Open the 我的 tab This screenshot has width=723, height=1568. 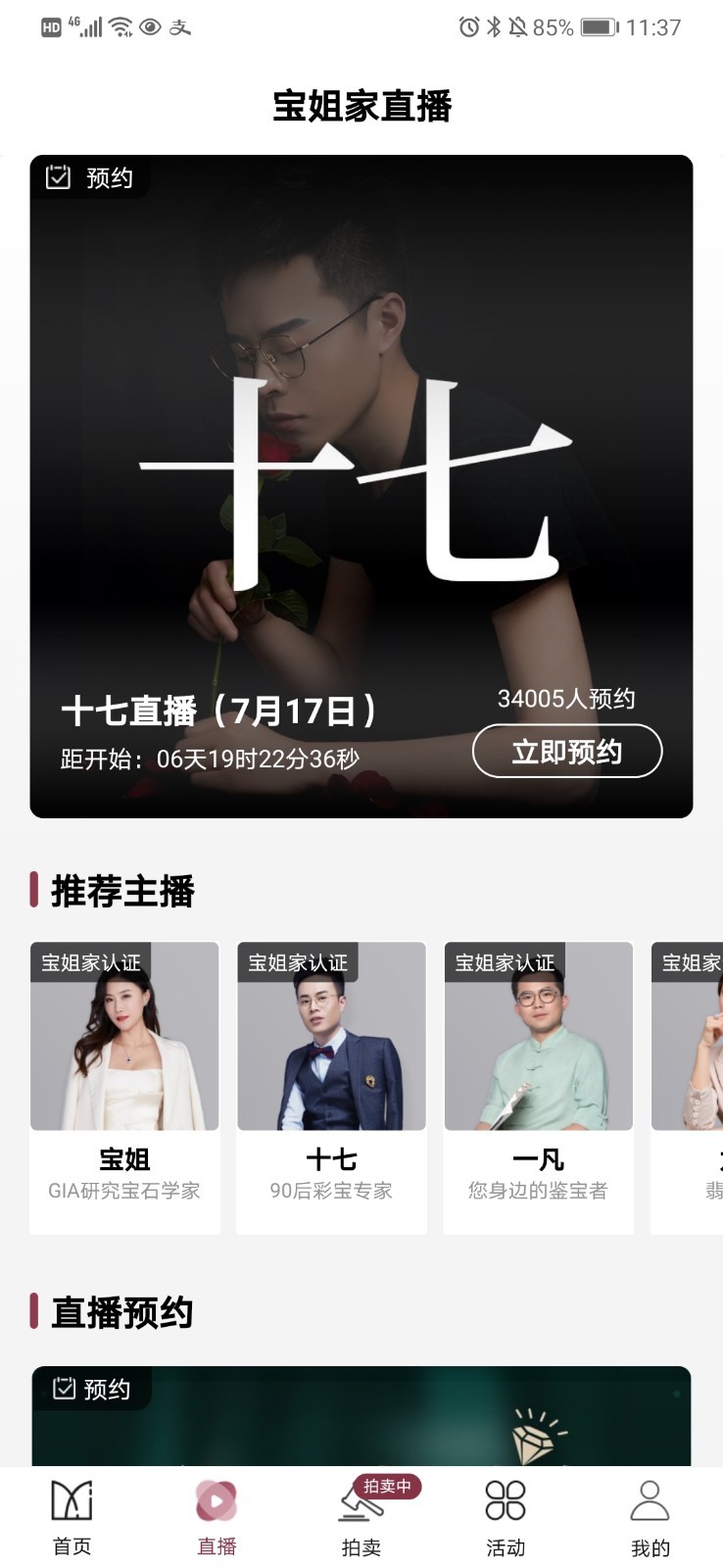650,1517
